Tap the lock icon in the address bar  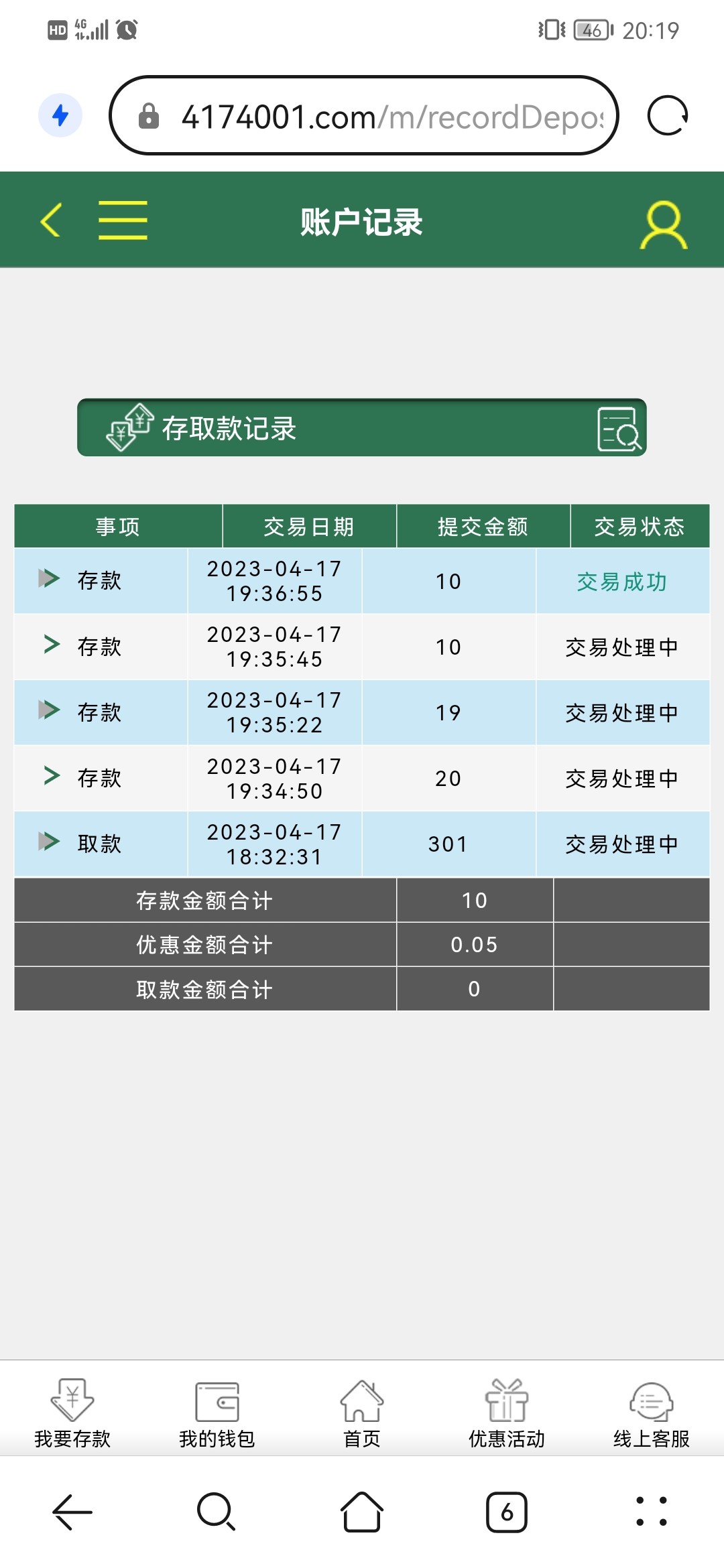pos(149,114)
